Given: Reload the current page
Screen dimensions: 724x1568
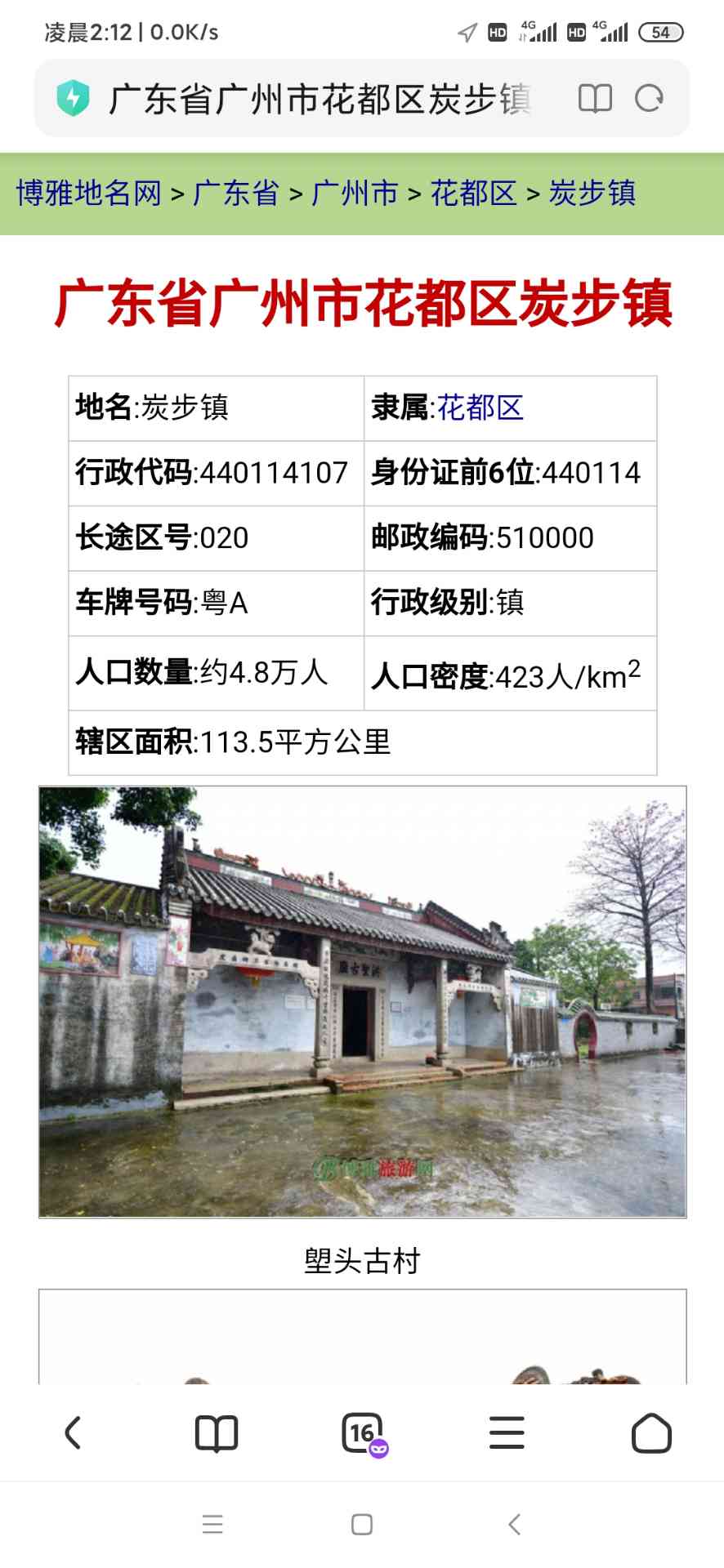Looking at the screenshot, I should click(x=650, y=99).
